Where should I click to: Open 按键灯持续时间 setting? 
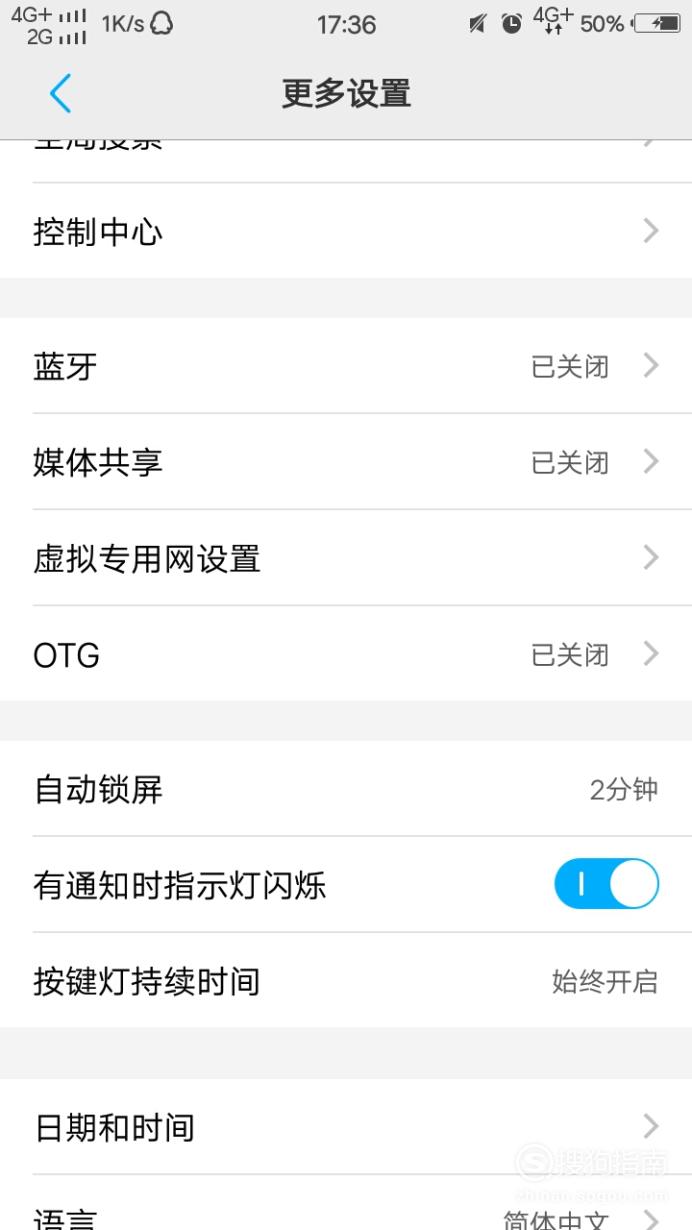pos(346,981)
